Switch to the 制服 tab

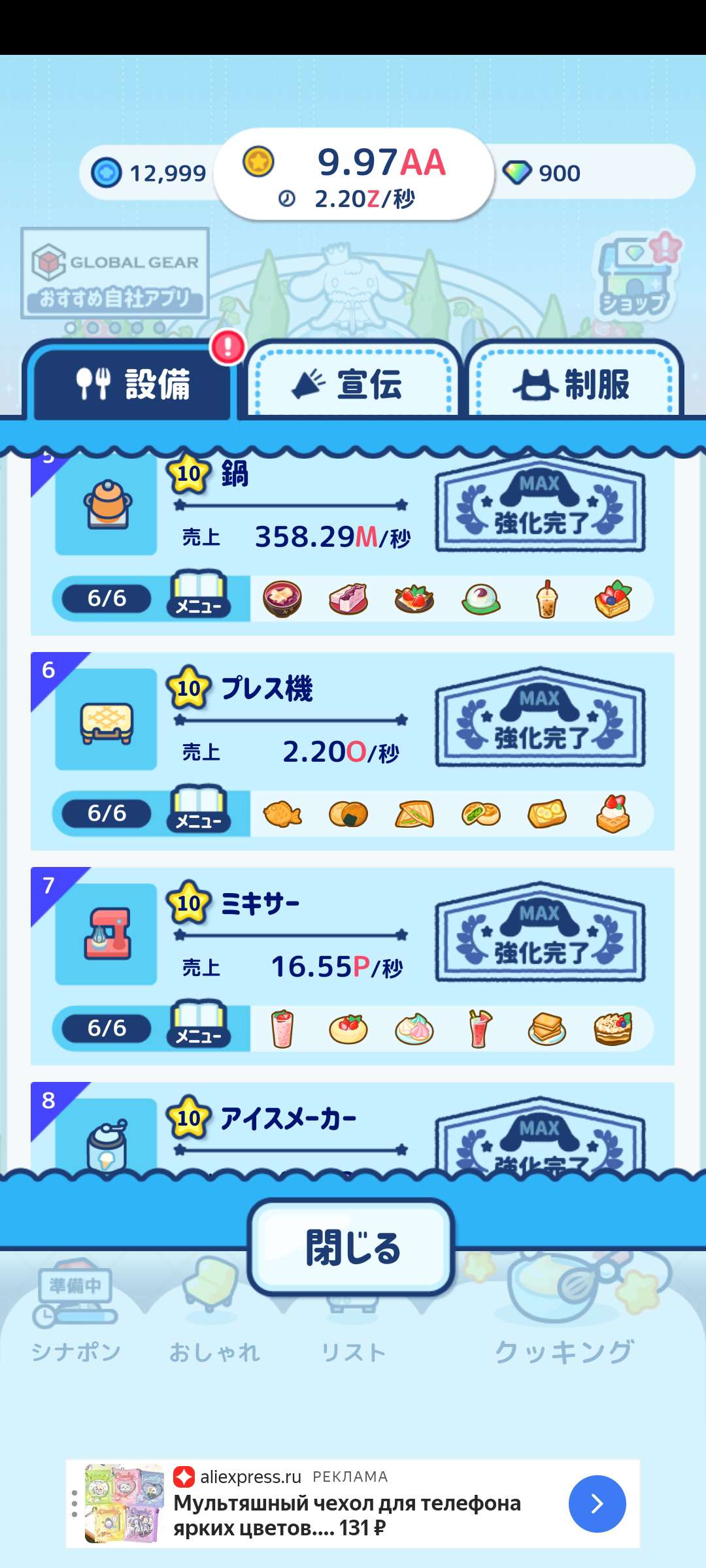pyautogui.click(x=573, y=384)
